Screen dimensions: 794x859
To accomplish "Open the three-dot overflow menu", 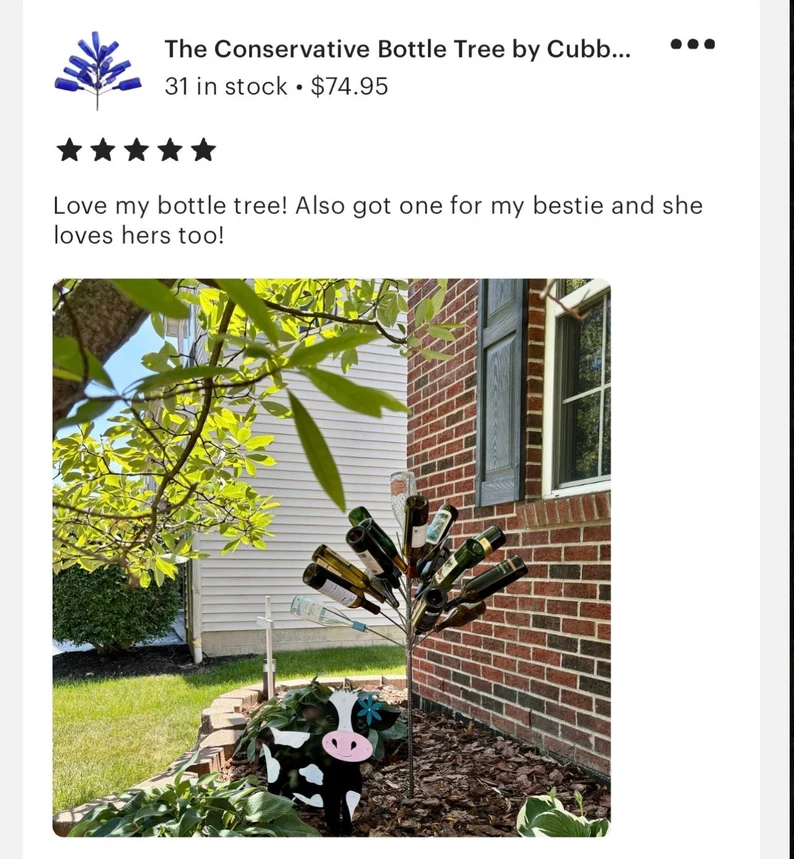I will 692,44.
